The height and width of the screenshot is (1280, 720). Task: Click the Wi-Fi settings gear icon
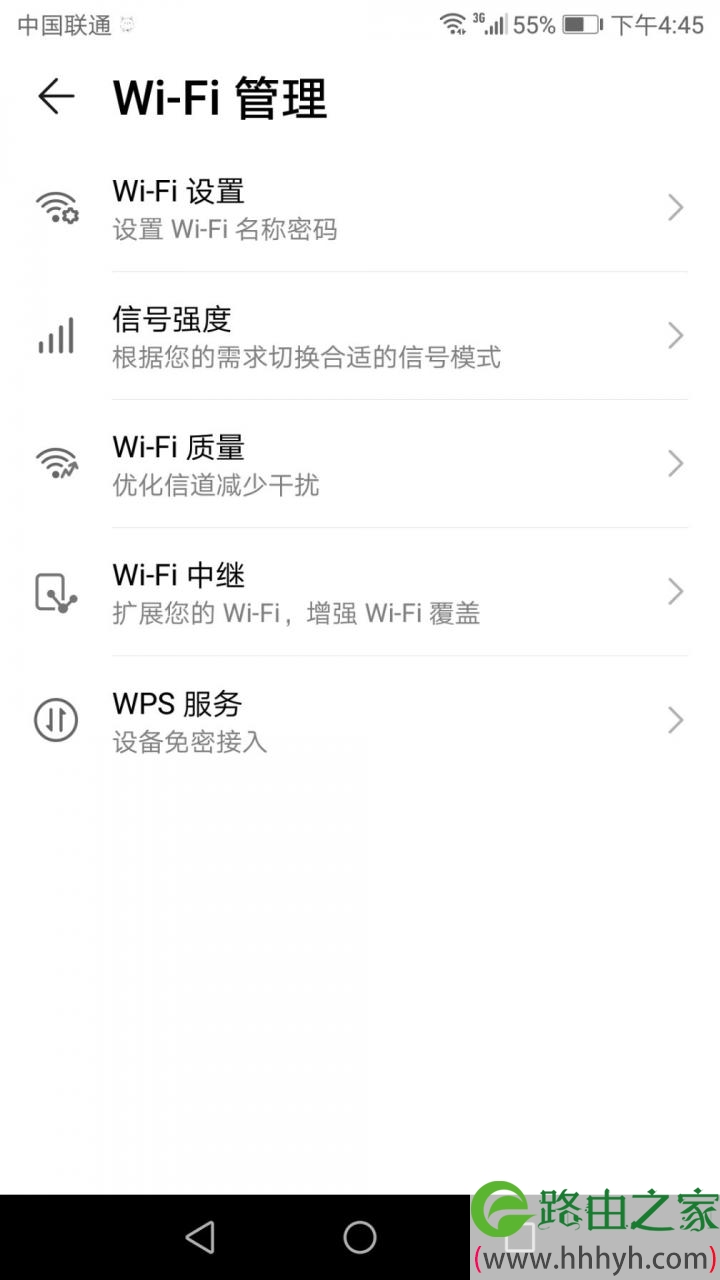(x=56, y=207)
